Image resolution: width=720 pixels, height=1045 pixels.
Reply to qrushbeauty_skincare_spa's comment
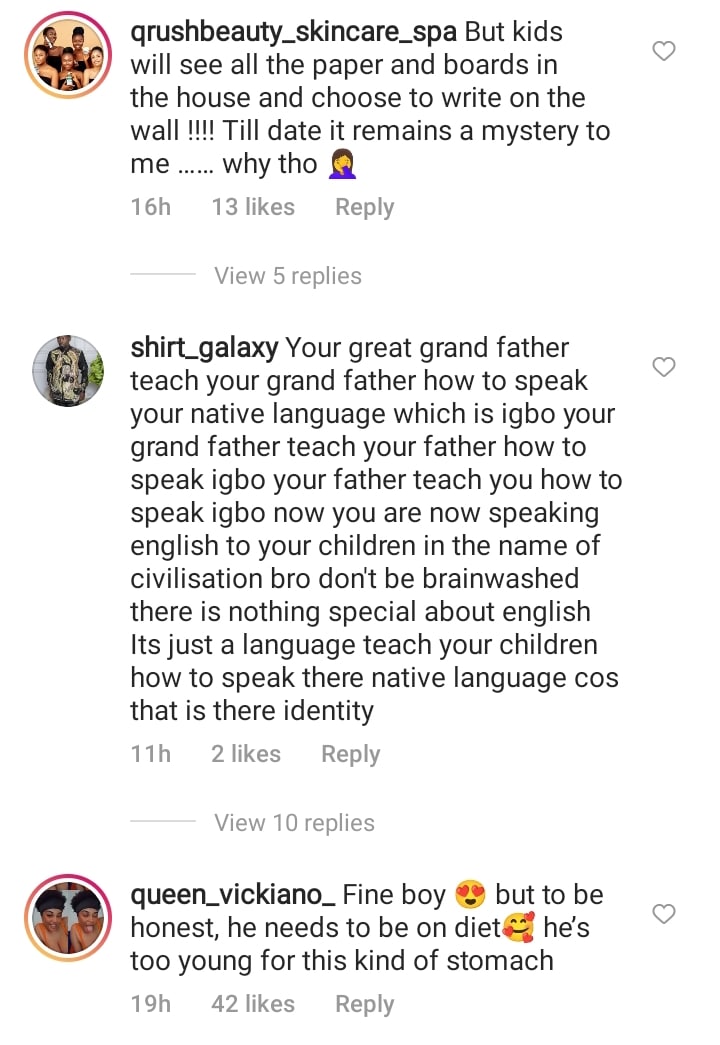tap(364, 207)
